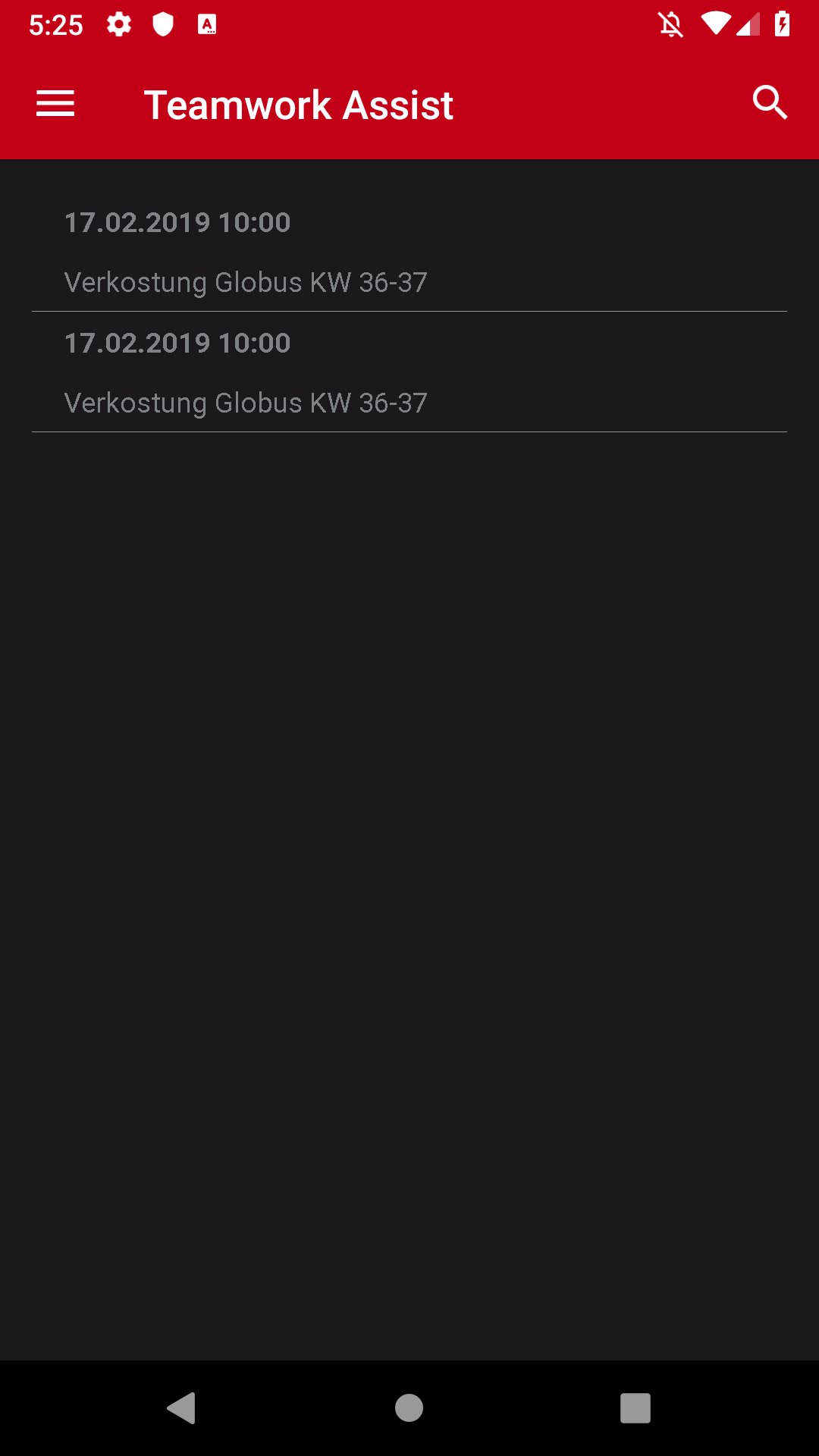Select the first 17.02.2019 10:00 date entry
This screenshot has height=1456, width=819.
pyautogui.click(x=176, y=221)
